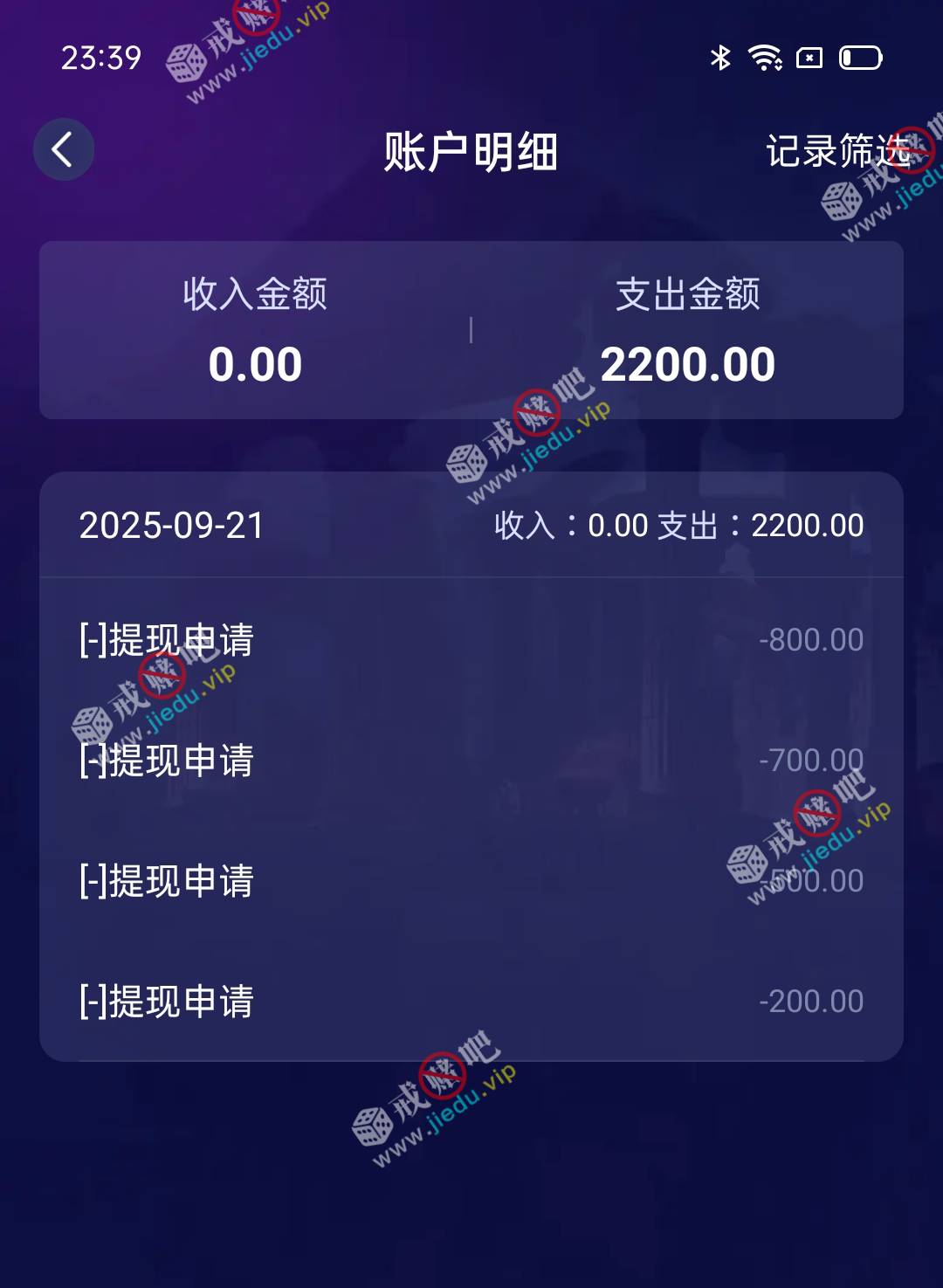The image size is (943, 1288).
Task: Go back using the top-left arrow
Action: 63,150
